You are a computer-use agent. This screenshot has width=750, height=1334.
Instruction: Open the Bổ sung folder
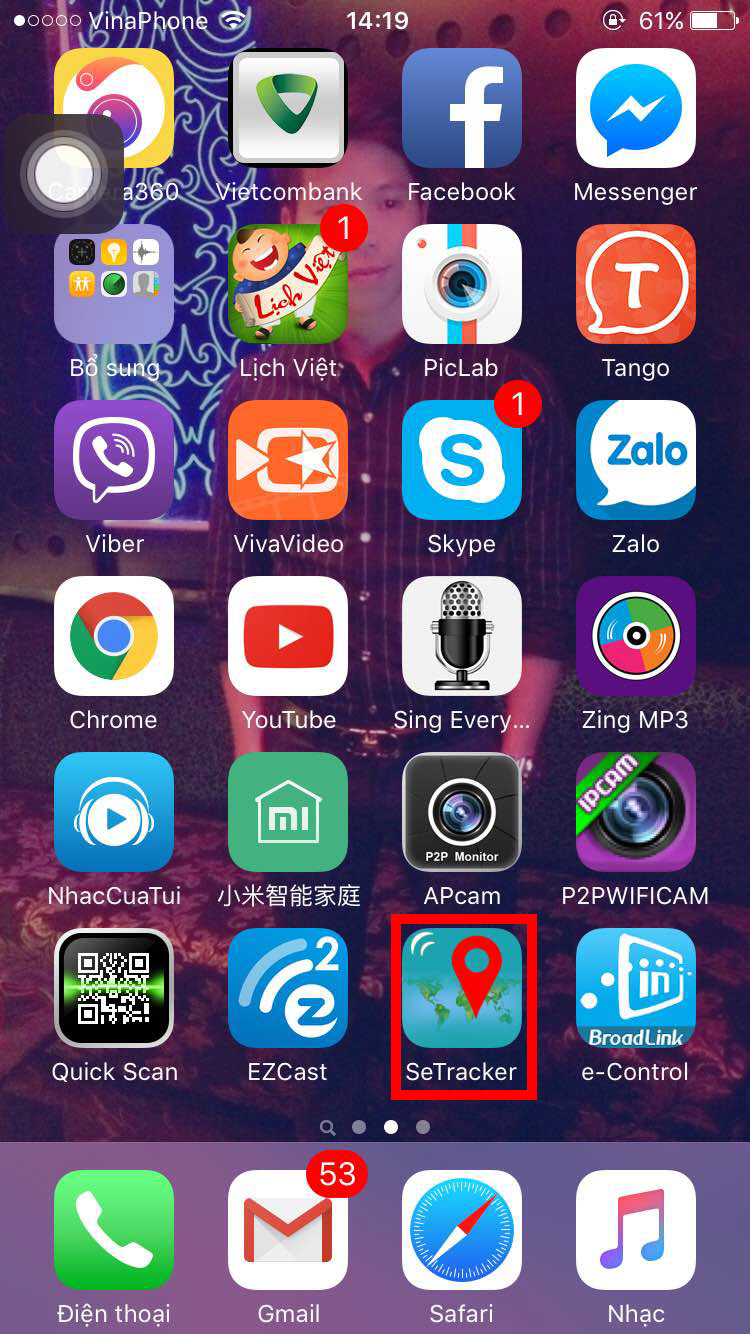(114, 284)
